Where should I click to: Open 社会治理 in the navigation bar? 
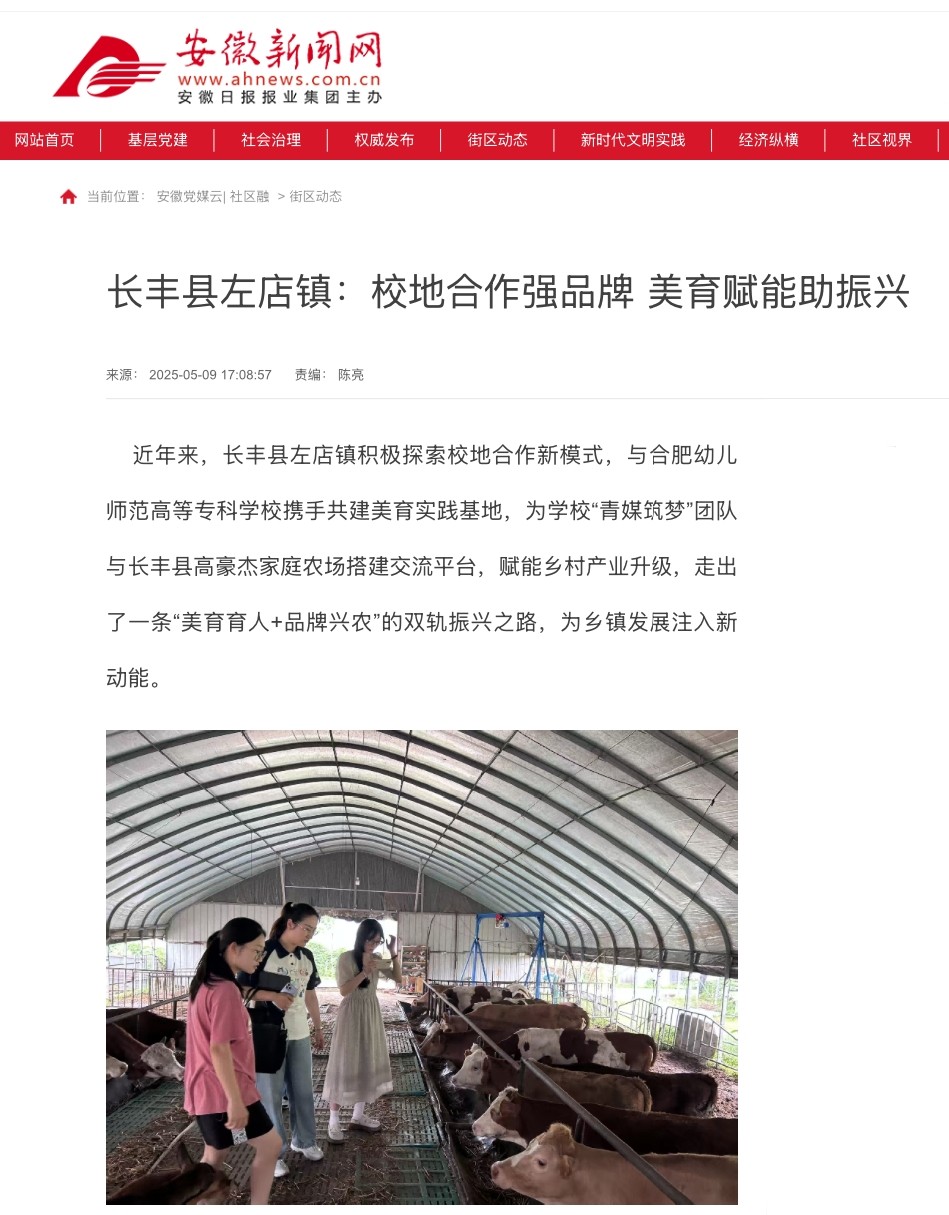coord(270,140)
